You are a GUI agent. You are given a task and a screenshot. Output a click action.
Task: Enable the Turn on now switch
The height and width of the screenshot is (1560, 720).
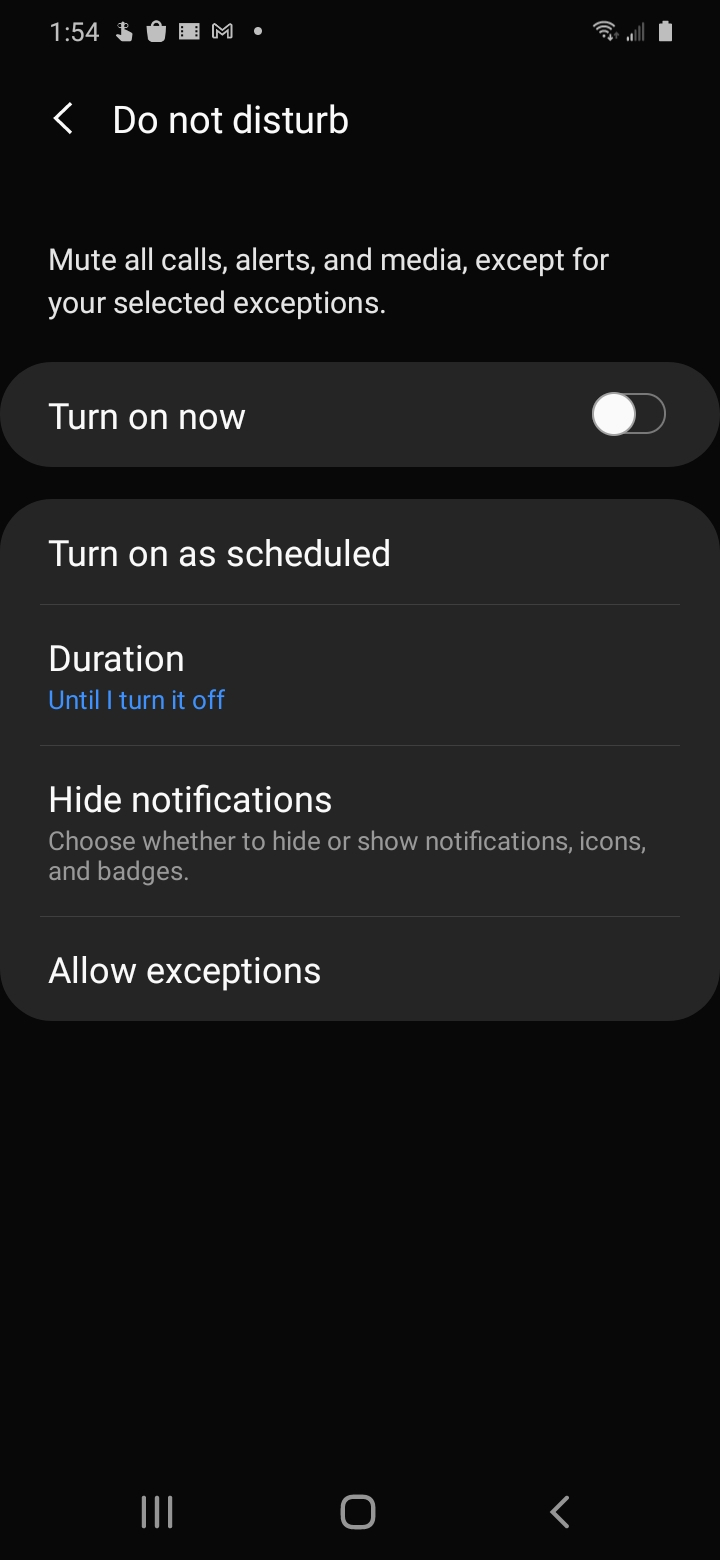(628, 414)
